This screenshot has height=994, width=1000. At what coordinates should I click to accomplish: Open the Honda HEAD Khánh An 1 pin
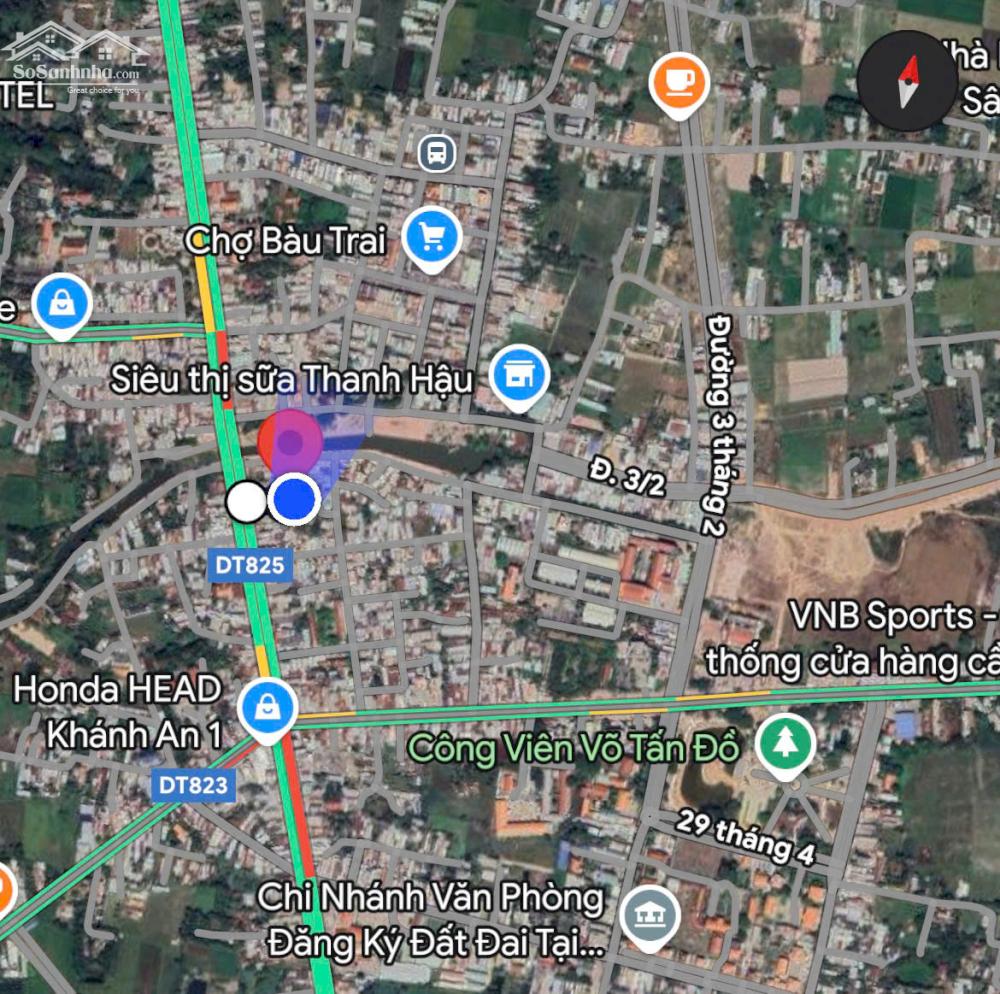coord(268,708)
